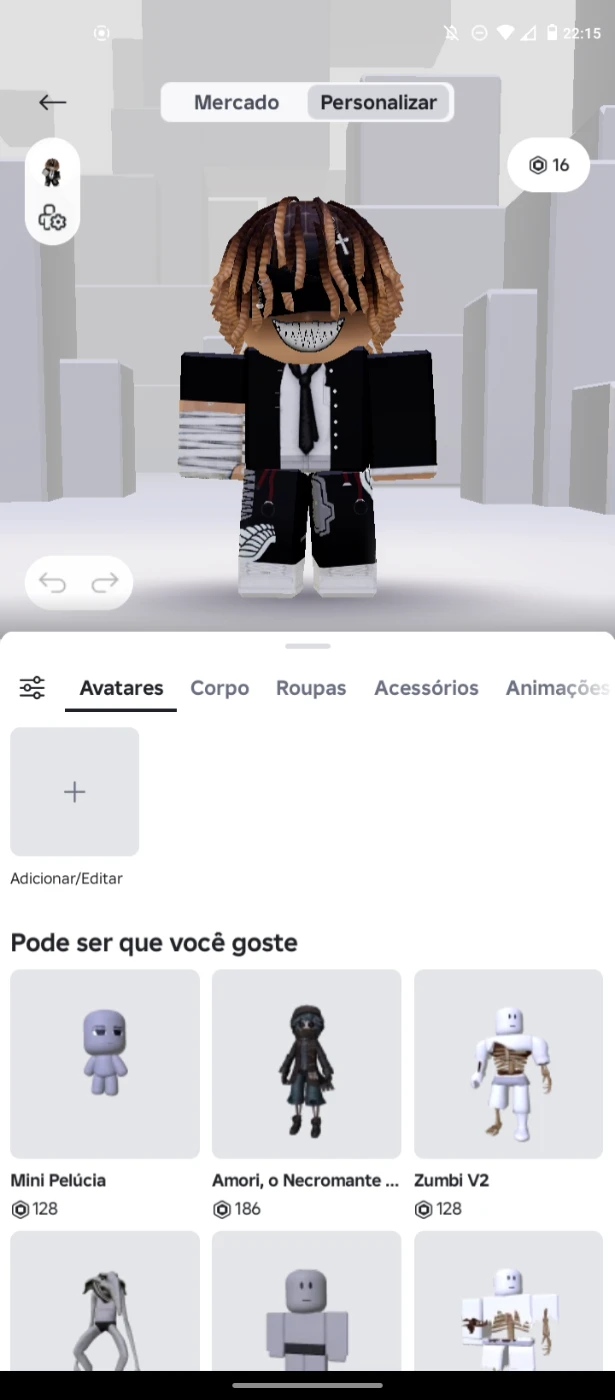The height and width of the screenshot is (1400, 615).
Task: Open the Roupas tab
Action: click(x=311, y=688)
